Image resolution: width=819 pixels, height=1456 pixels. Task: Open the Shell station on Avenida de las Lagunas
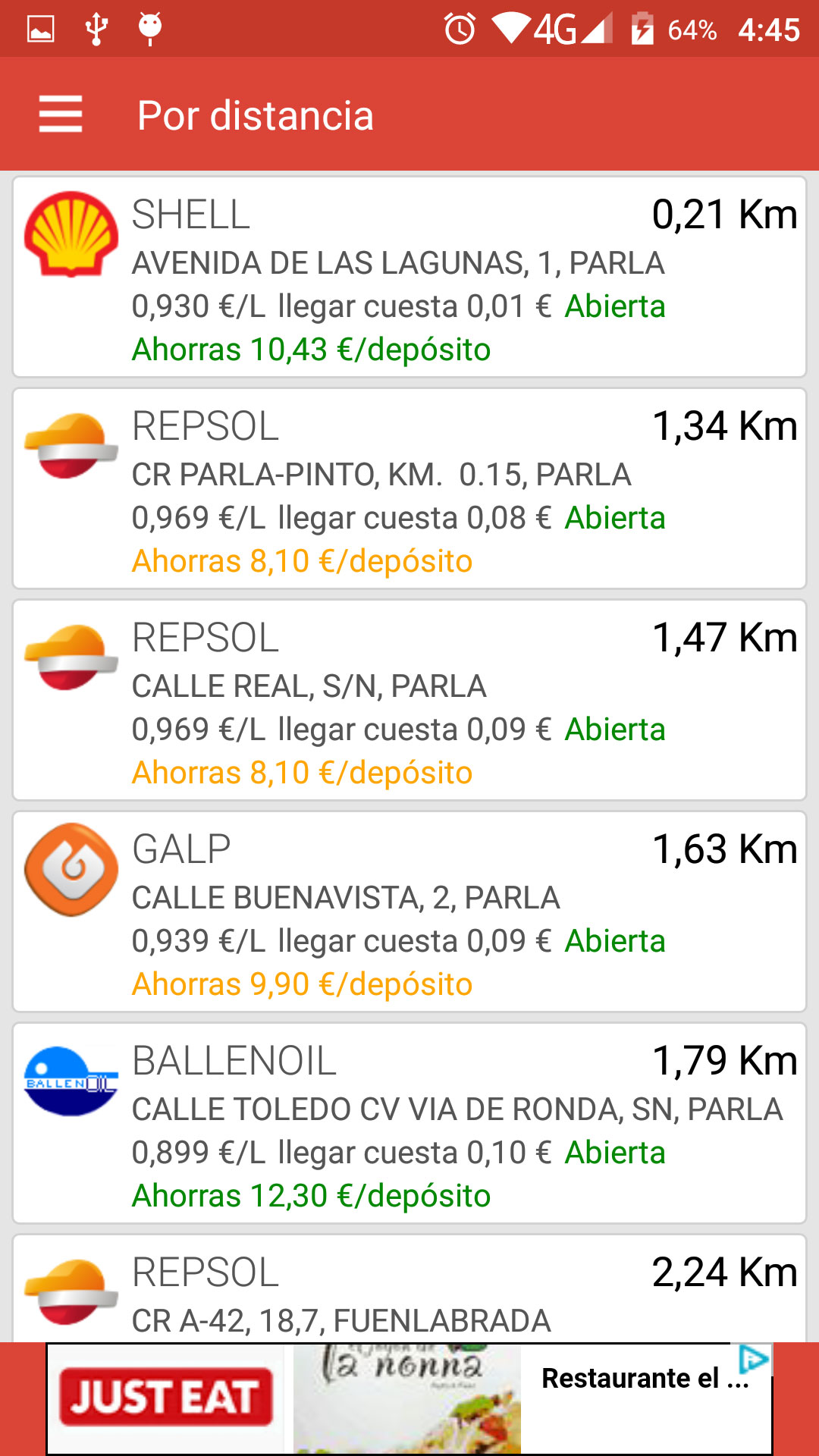click(409, 278)
